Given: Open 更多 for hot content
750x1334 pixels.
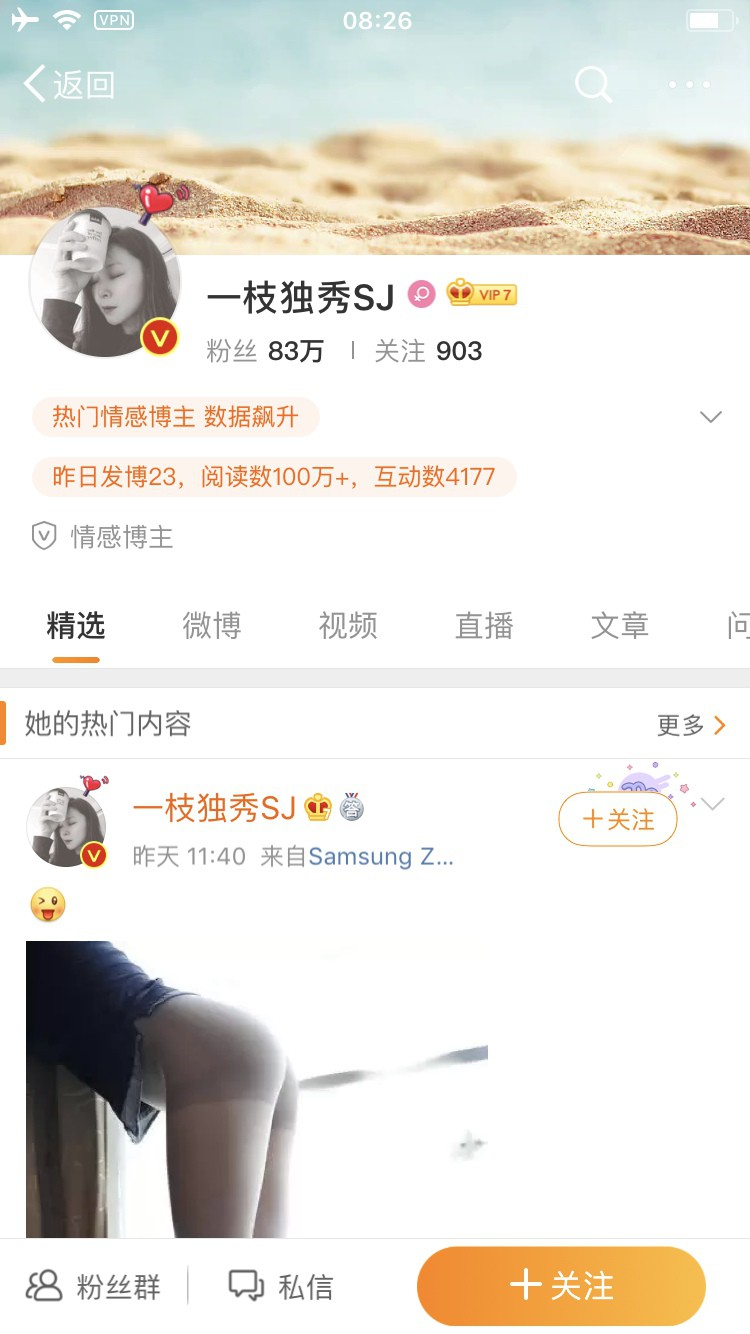Looking at the screenshot, I should coord(691,725).
